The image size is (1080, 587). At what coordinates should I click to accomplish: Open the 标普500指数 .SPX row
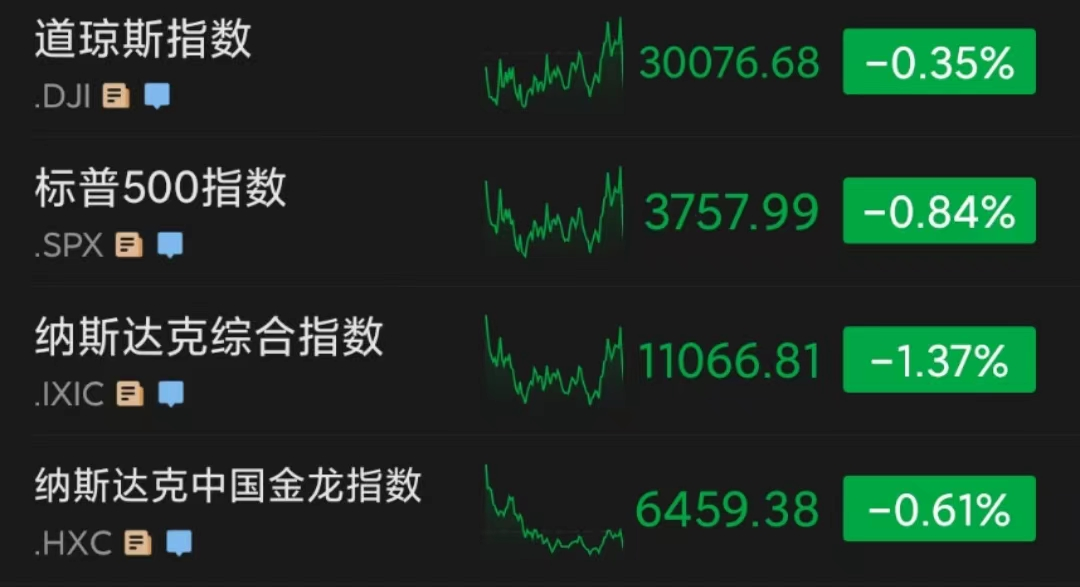pyautogui.click(x=160, y=189)
